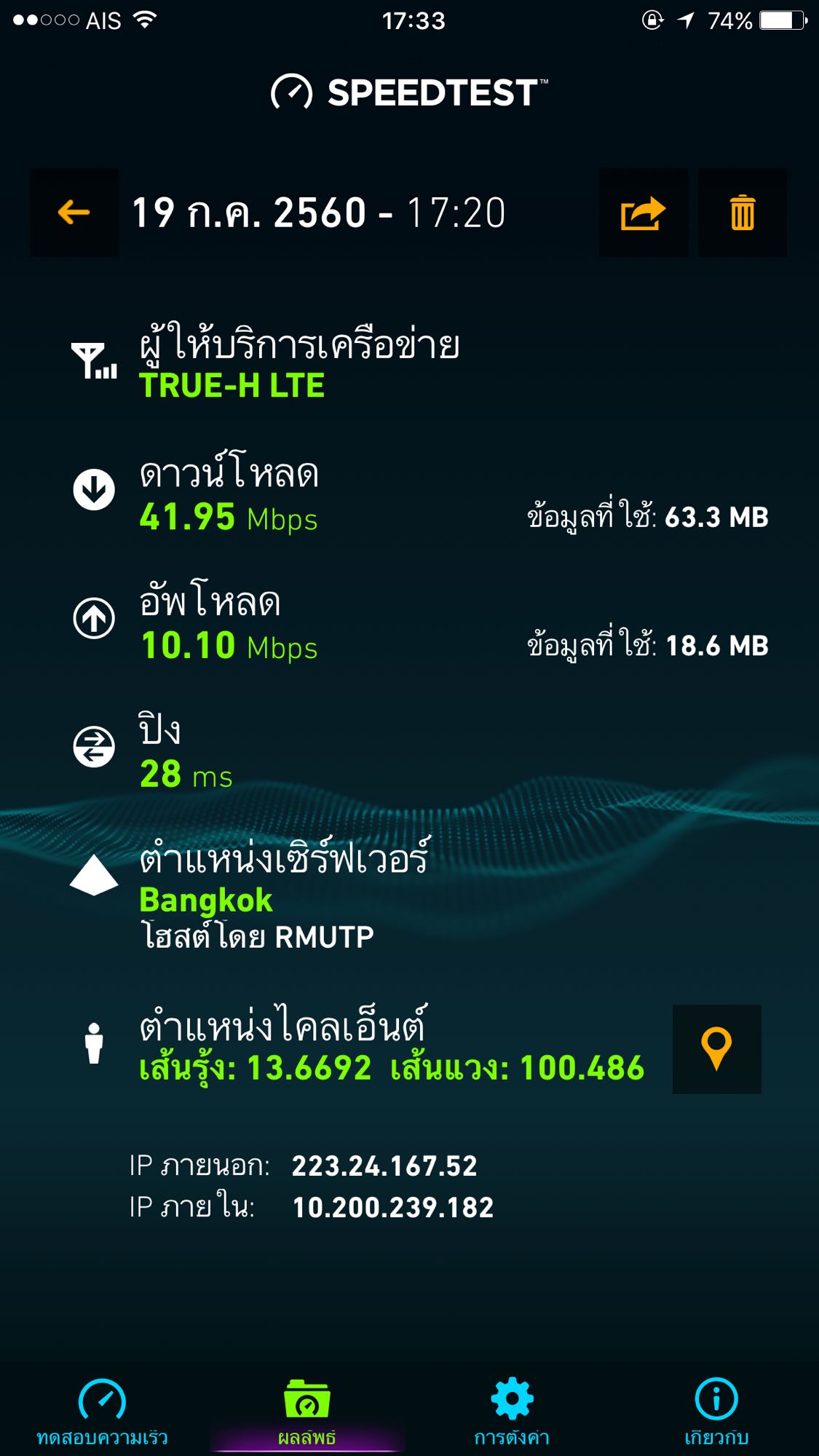The width and height of the screenshot is (819, 1456).
Task: Open the การตั้งค่า settings tab
Action: coord(512,1411)
